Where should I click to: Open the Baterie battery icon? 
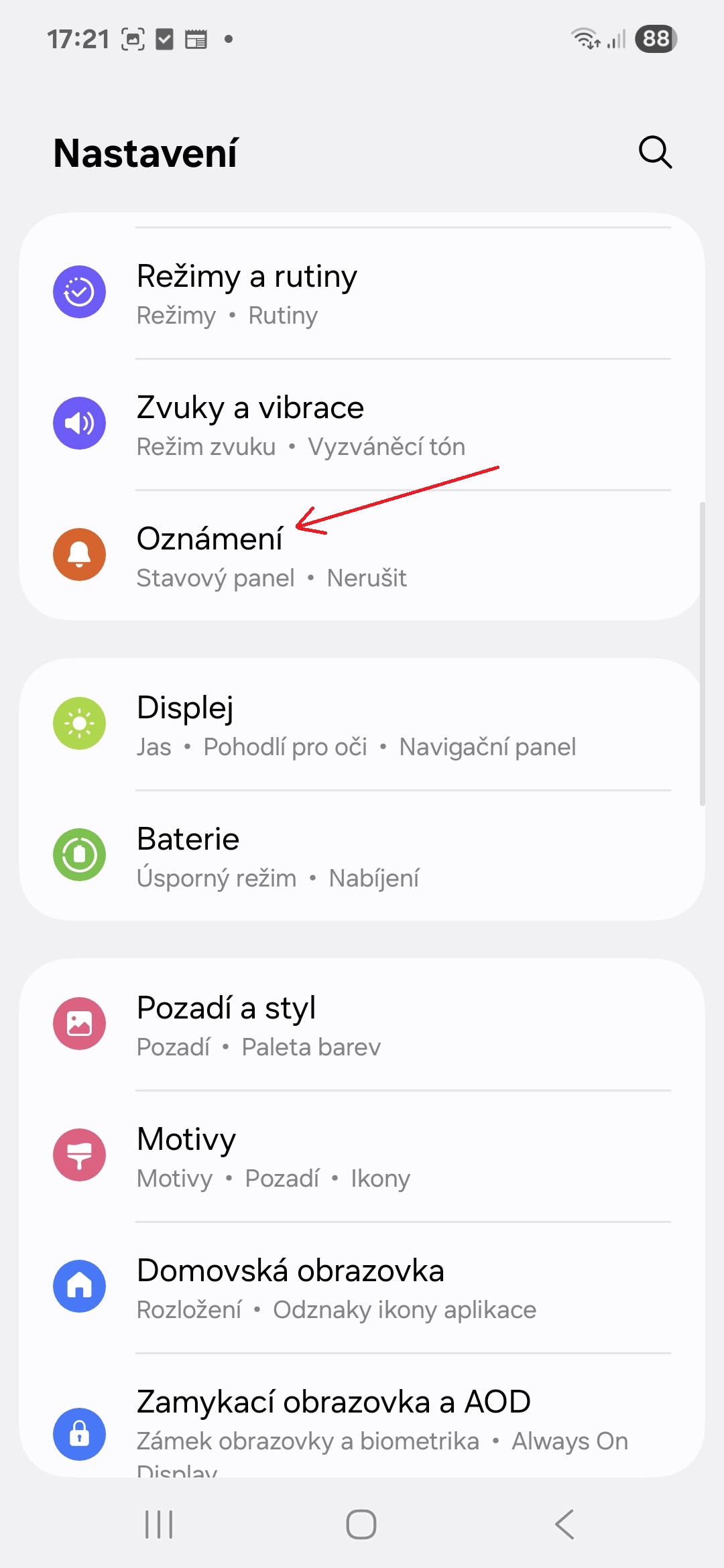[80, 854]
